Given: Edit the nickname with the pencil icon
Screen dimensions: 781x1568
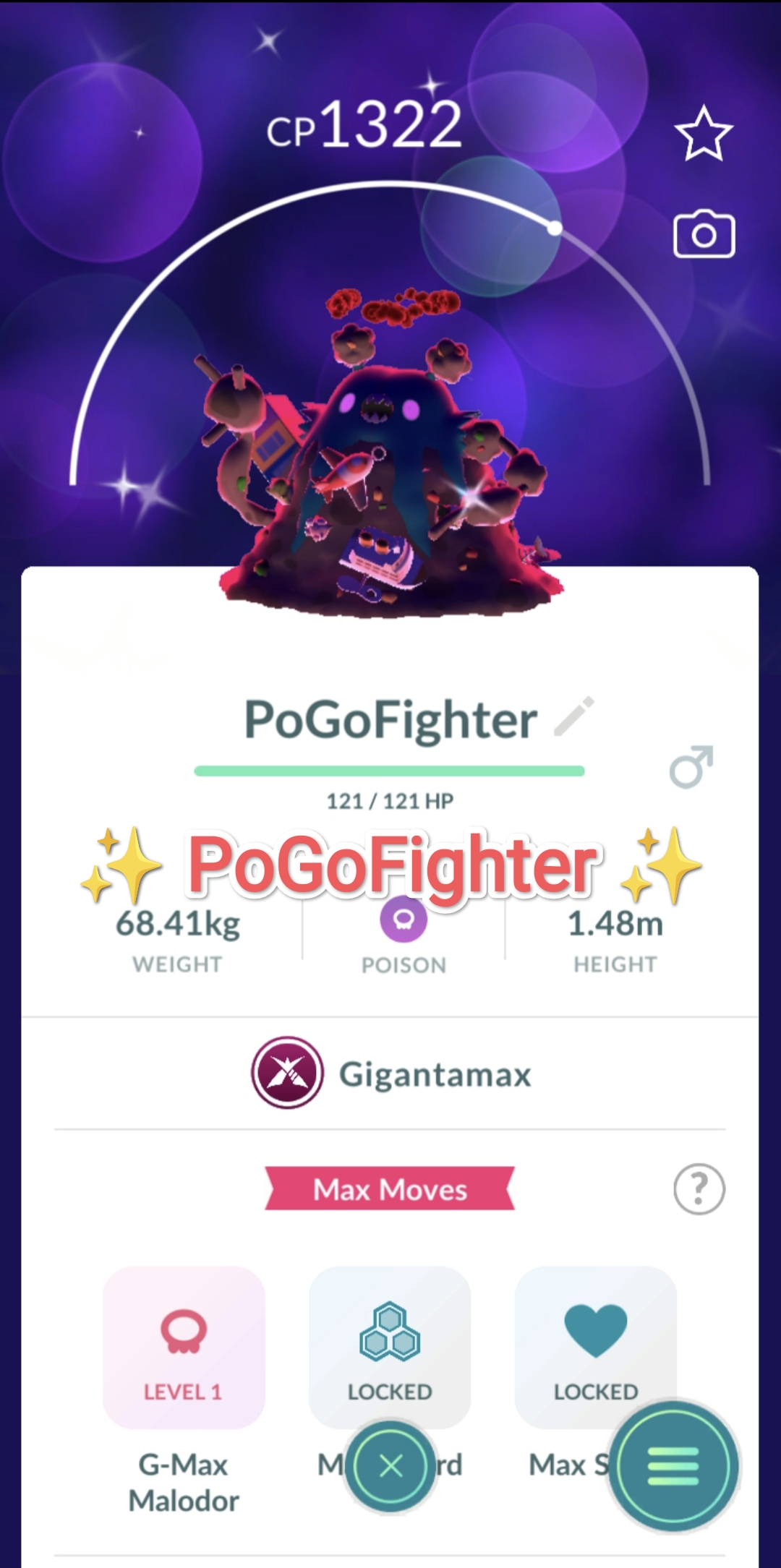Looking at the screenshot, I should tap(574, 717).
